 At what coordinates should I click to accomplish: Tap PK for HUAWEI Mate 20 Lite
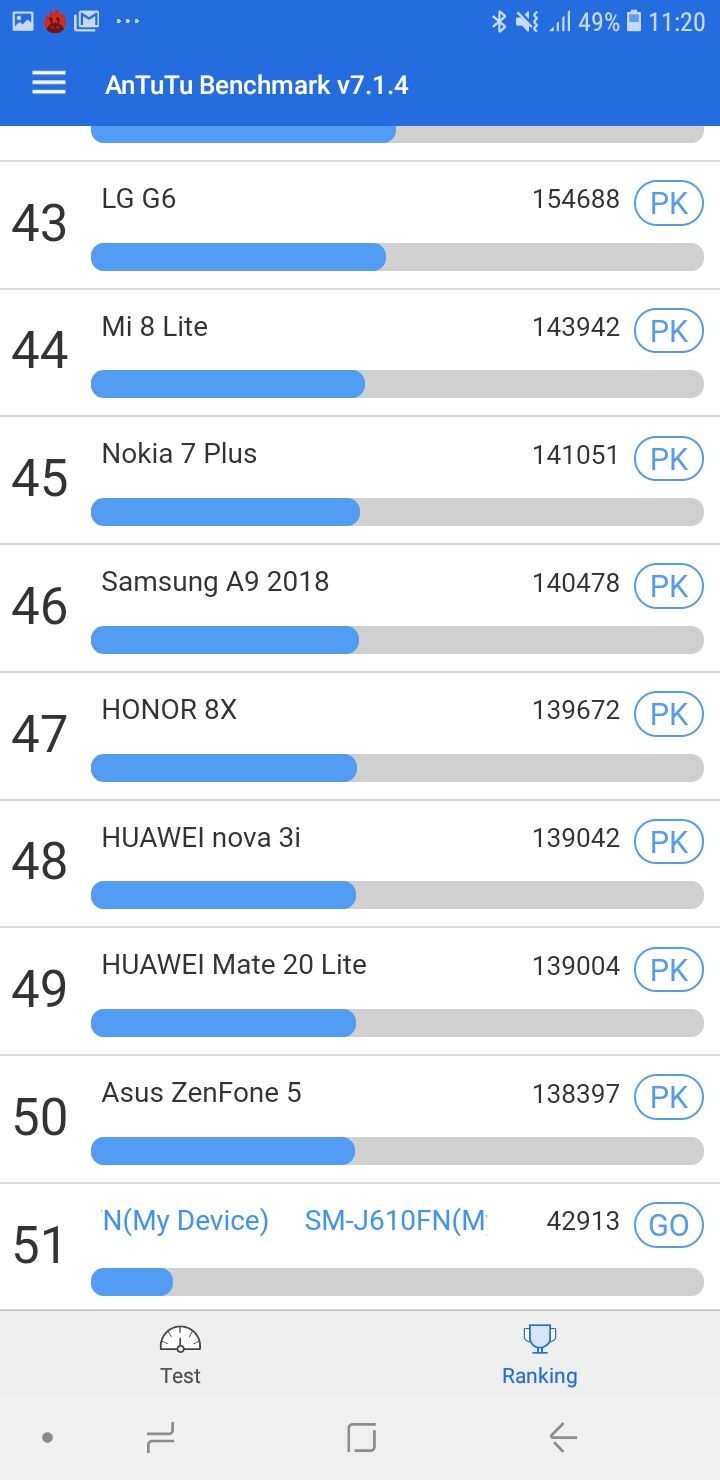667,969
